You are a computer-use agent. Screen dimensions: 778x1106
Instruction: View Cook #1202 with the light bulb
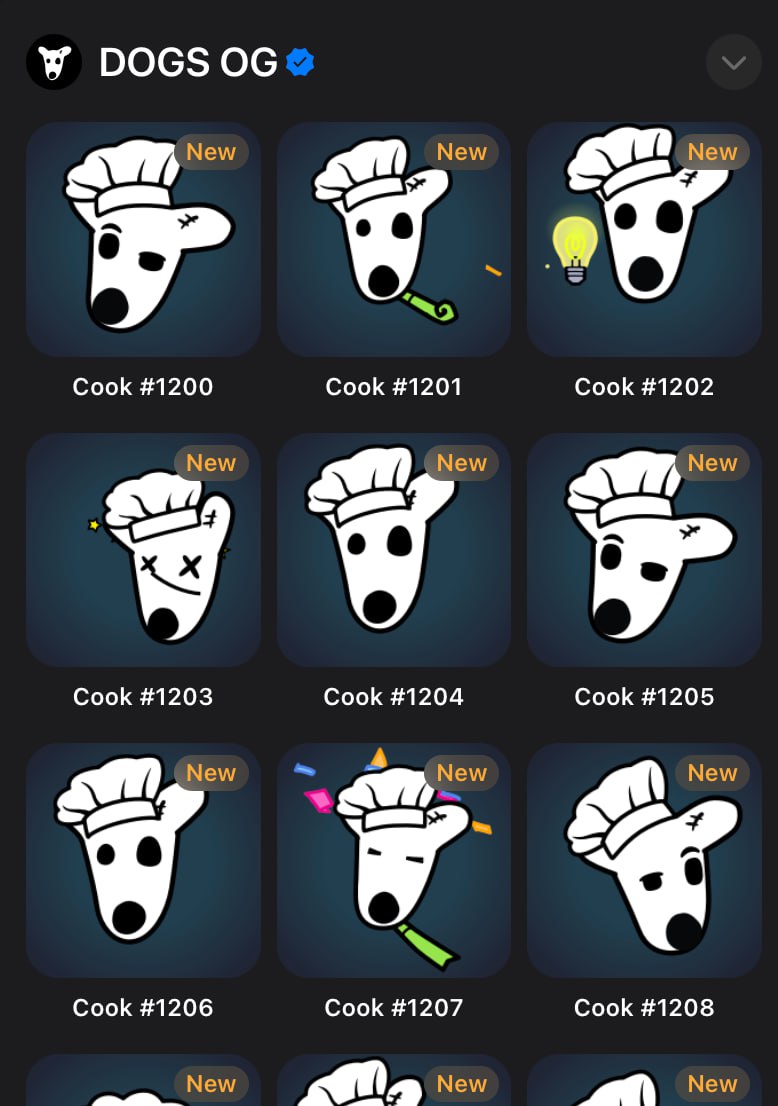click(x=644, y=240)
